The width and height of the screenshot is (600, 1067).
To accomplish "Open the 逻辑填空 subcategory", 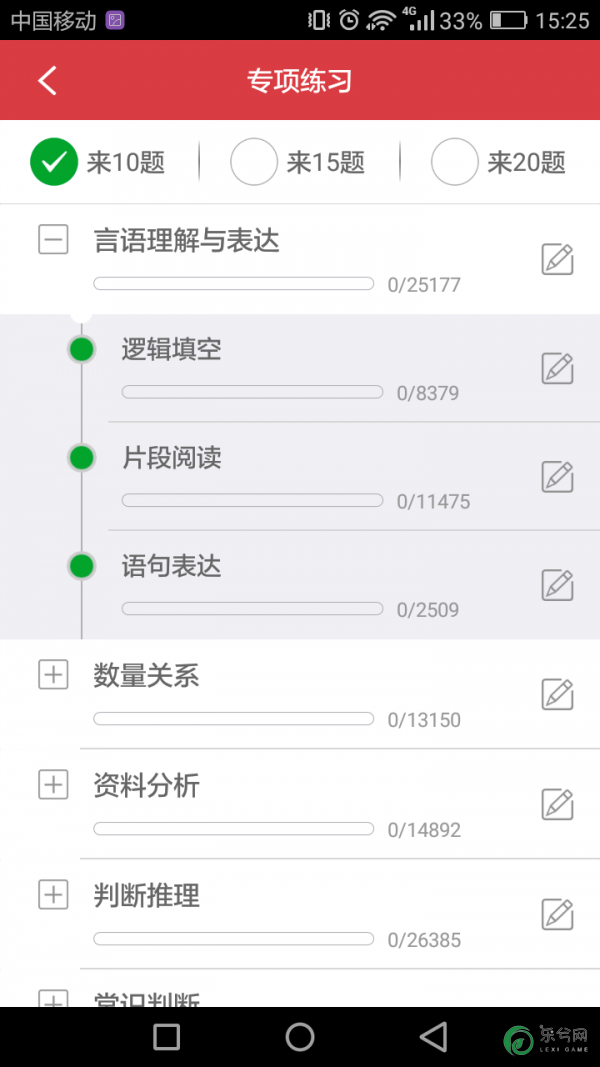I will (171, 350).
